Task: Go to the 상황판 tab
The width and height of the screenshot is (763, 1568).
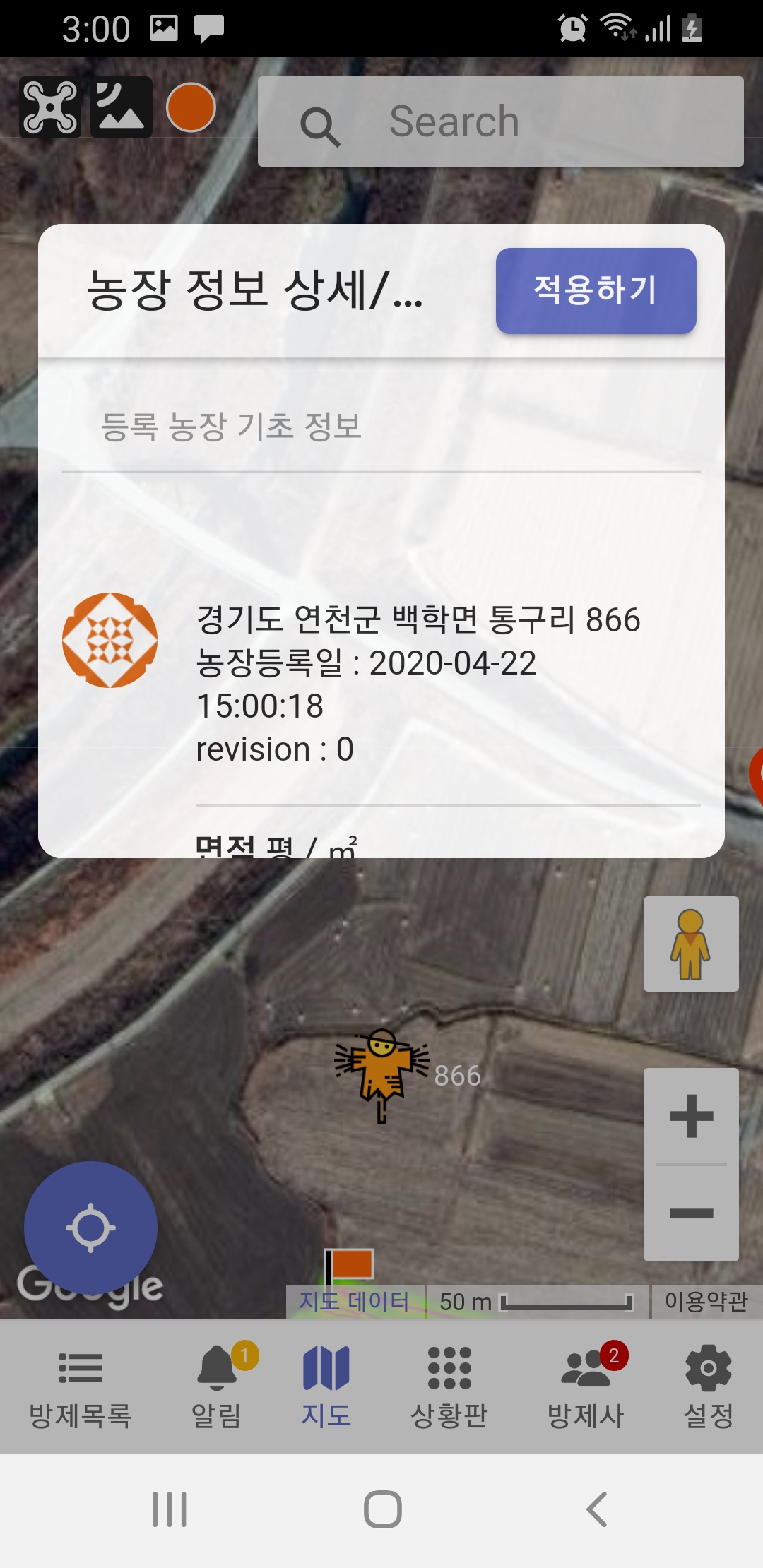Action: click(449, 1387)
